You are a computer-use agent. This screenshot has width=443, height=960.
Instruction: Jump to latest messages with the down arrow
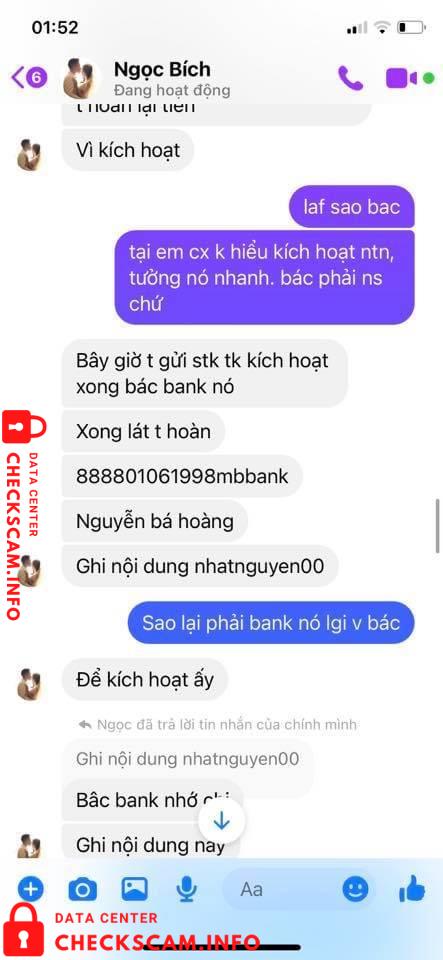222,821
